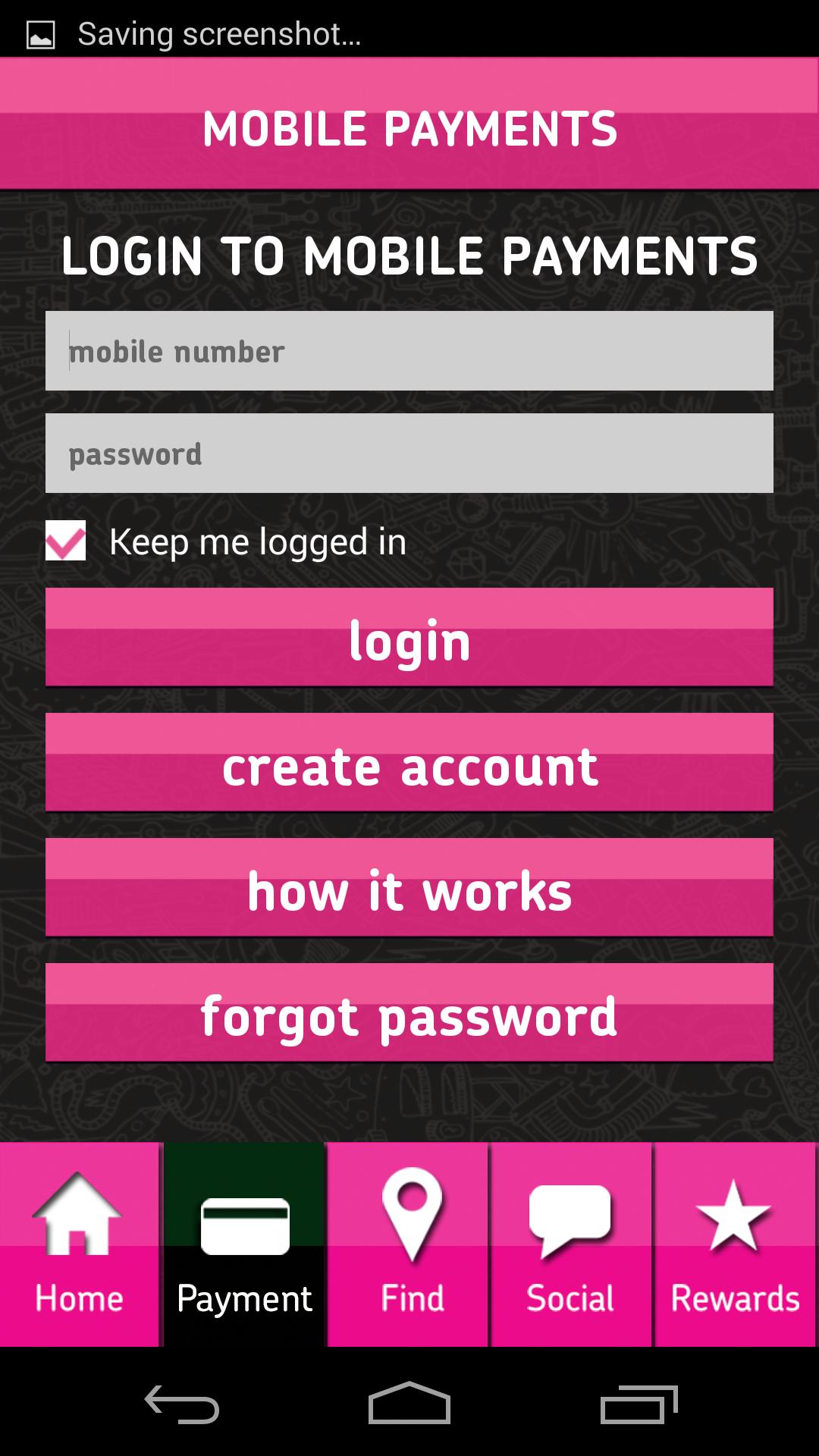Select forgot password

(409, 1012)
